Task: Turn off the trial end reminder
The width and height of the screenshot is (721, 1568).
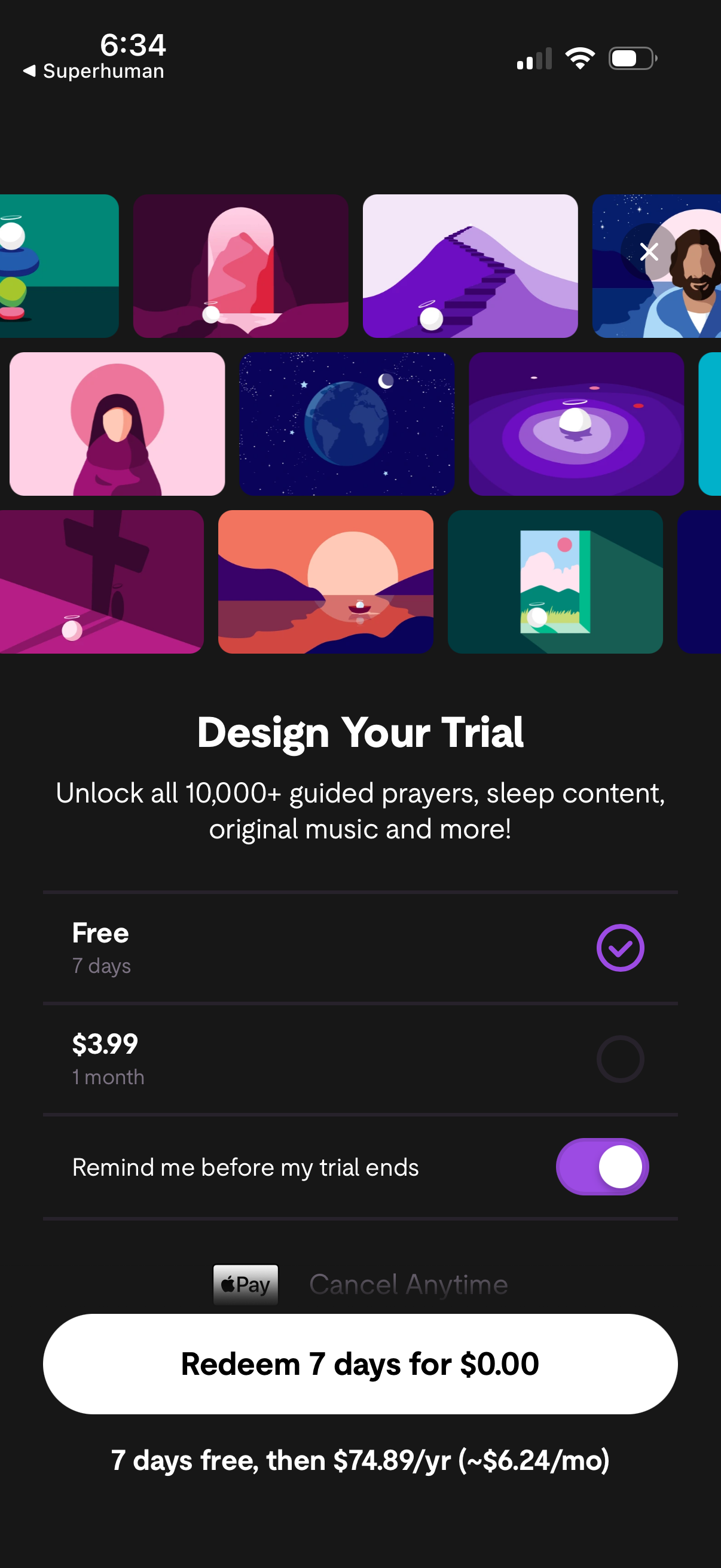Action: point(602,1167)
